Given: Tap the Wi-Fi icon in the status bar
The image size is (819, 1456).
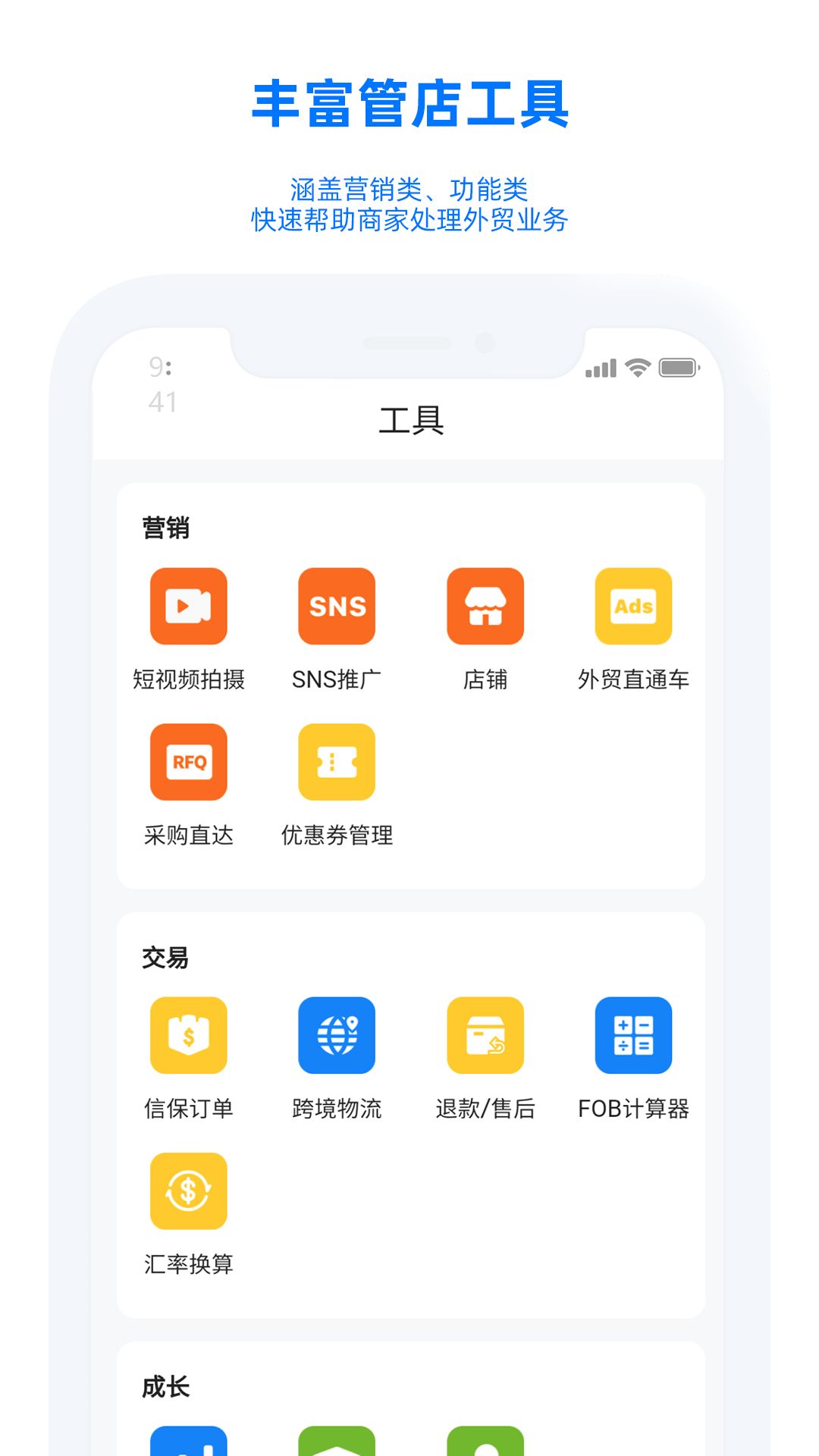Looking at the screenshot, I should pyautogui.click(x=637, y=366).
